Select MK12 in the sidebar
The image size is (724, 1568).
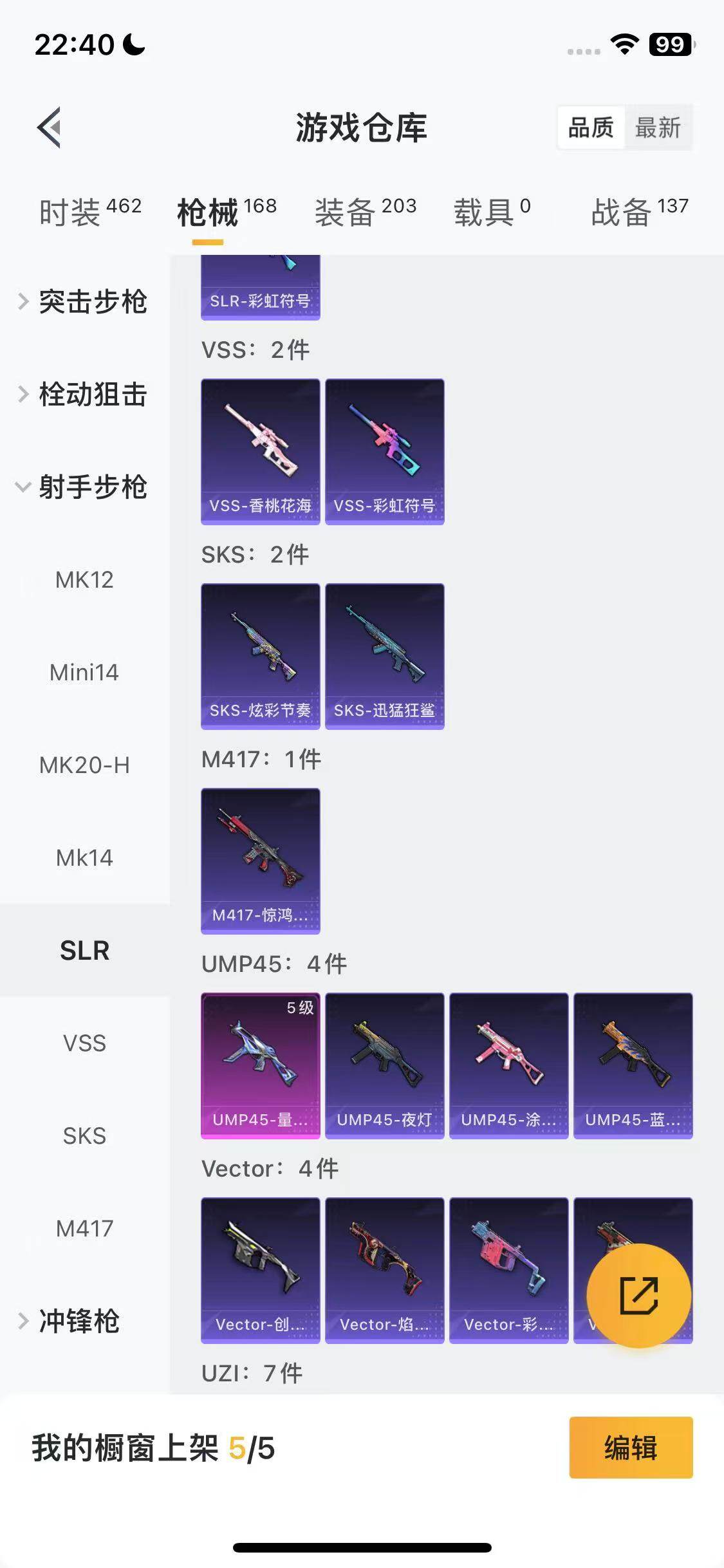pyautogui.click(x=84, y=579)
